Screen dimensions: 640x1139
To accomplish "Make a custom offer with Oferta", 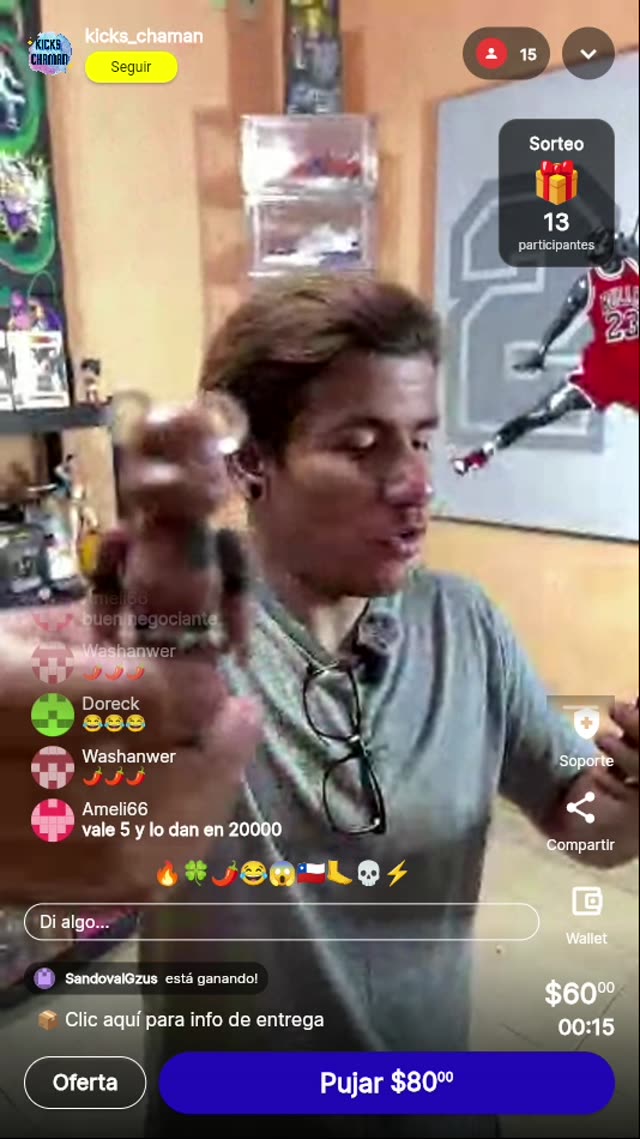I will click(85, 1082).
